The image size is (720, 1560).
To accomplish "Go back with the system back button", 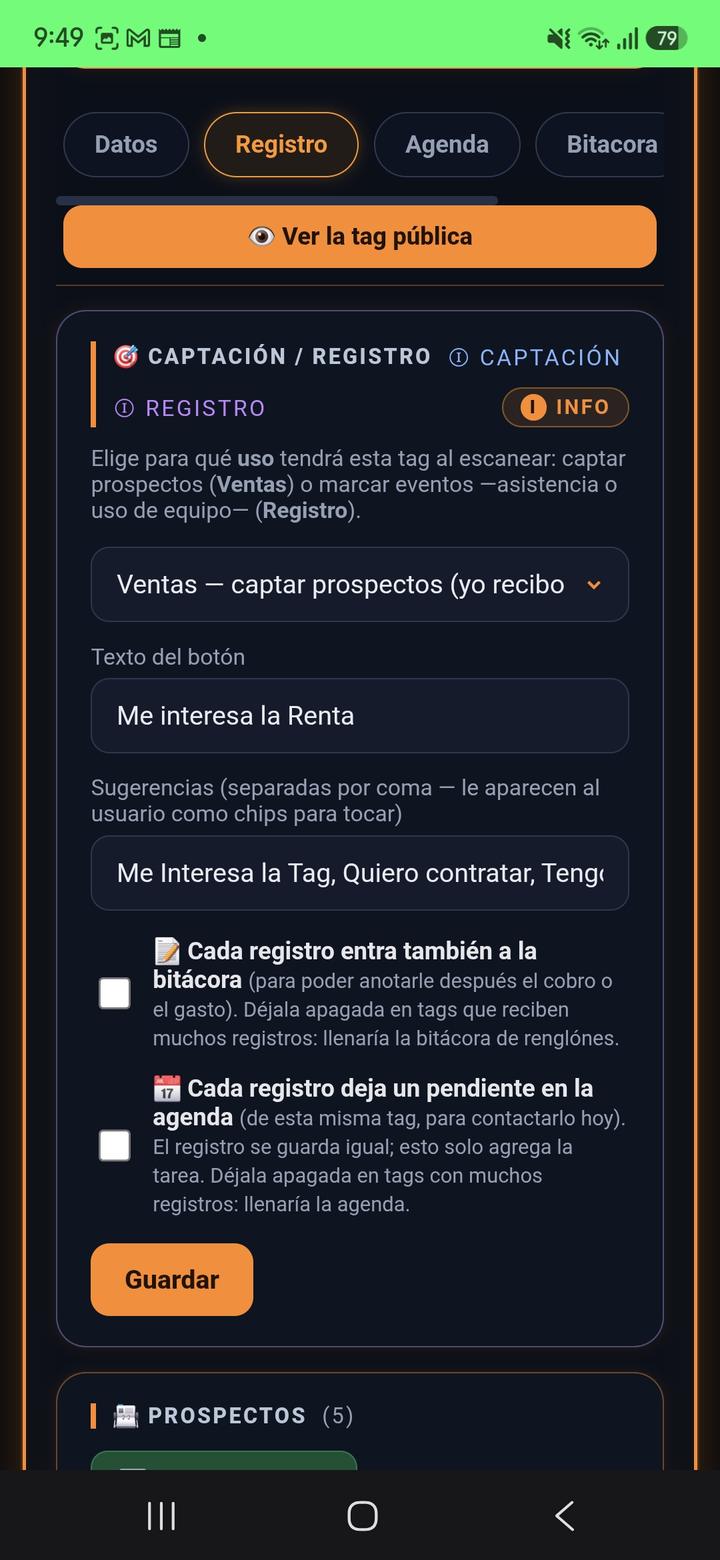I will (x=564, y=1516).
